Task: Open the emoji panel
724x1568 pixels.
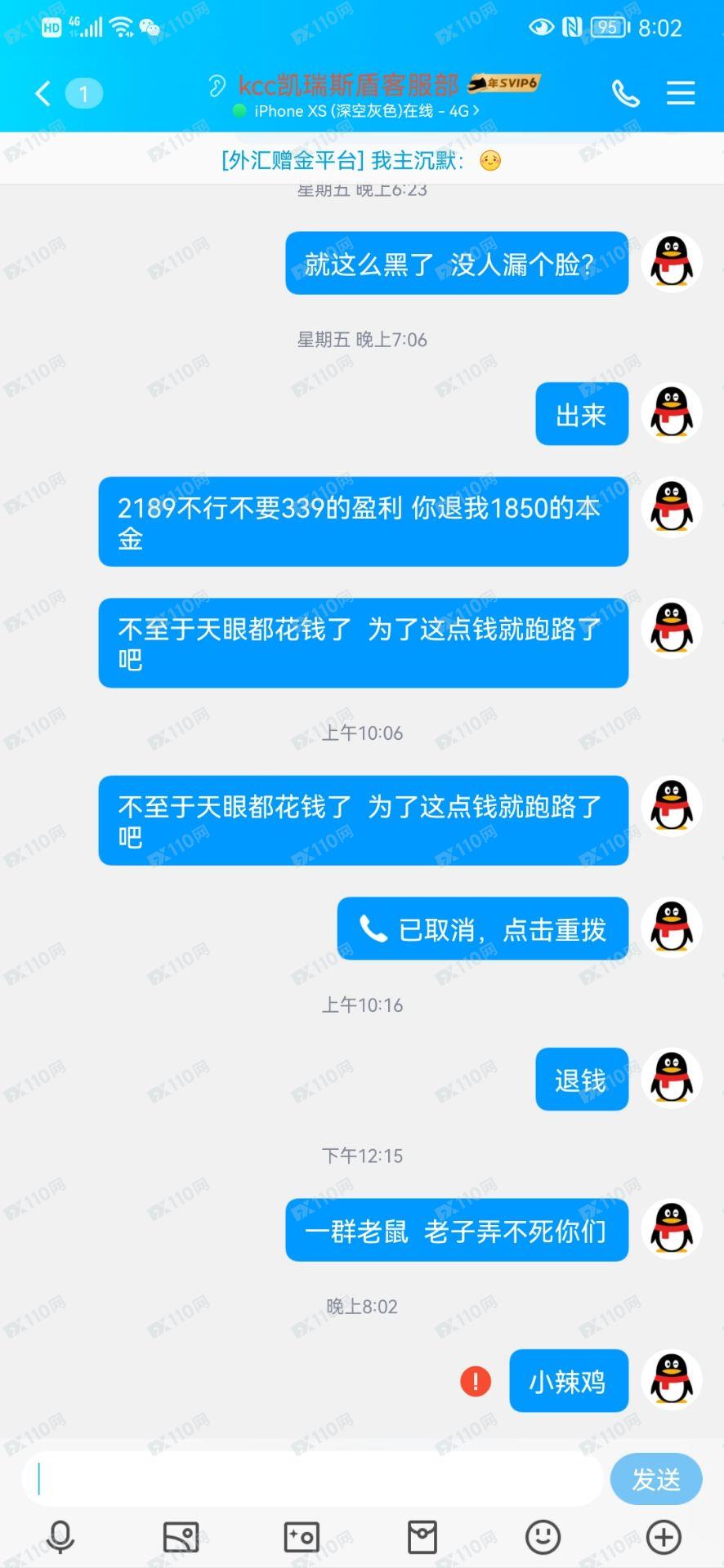Action: coord(543,1538)
